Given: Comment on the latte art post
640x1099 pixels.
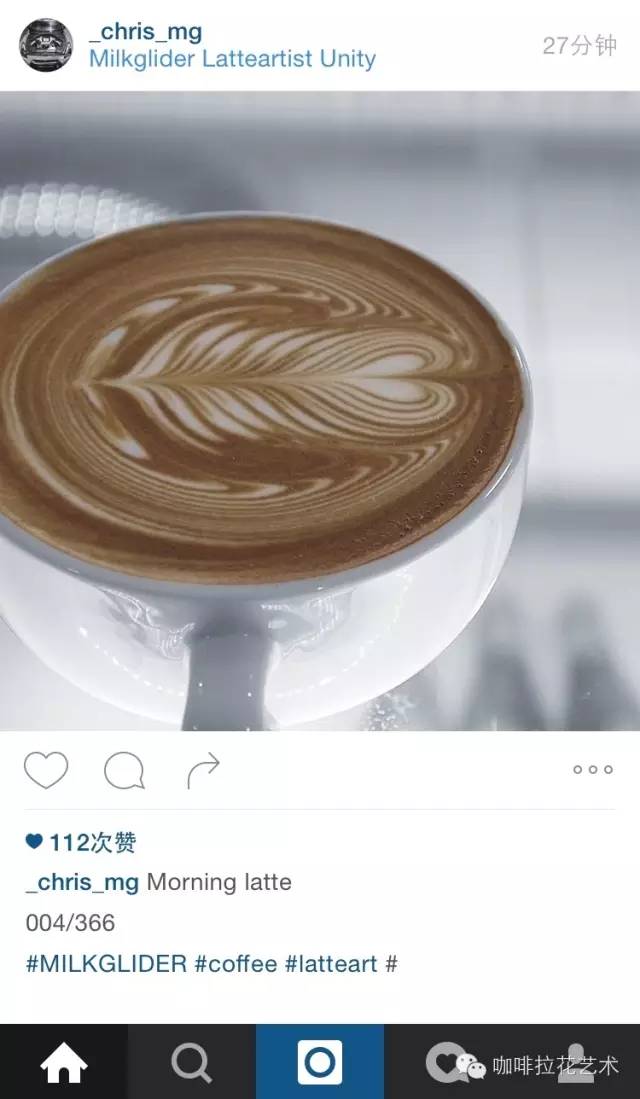Looking at the screenshot, I should (x=124, y=770).
